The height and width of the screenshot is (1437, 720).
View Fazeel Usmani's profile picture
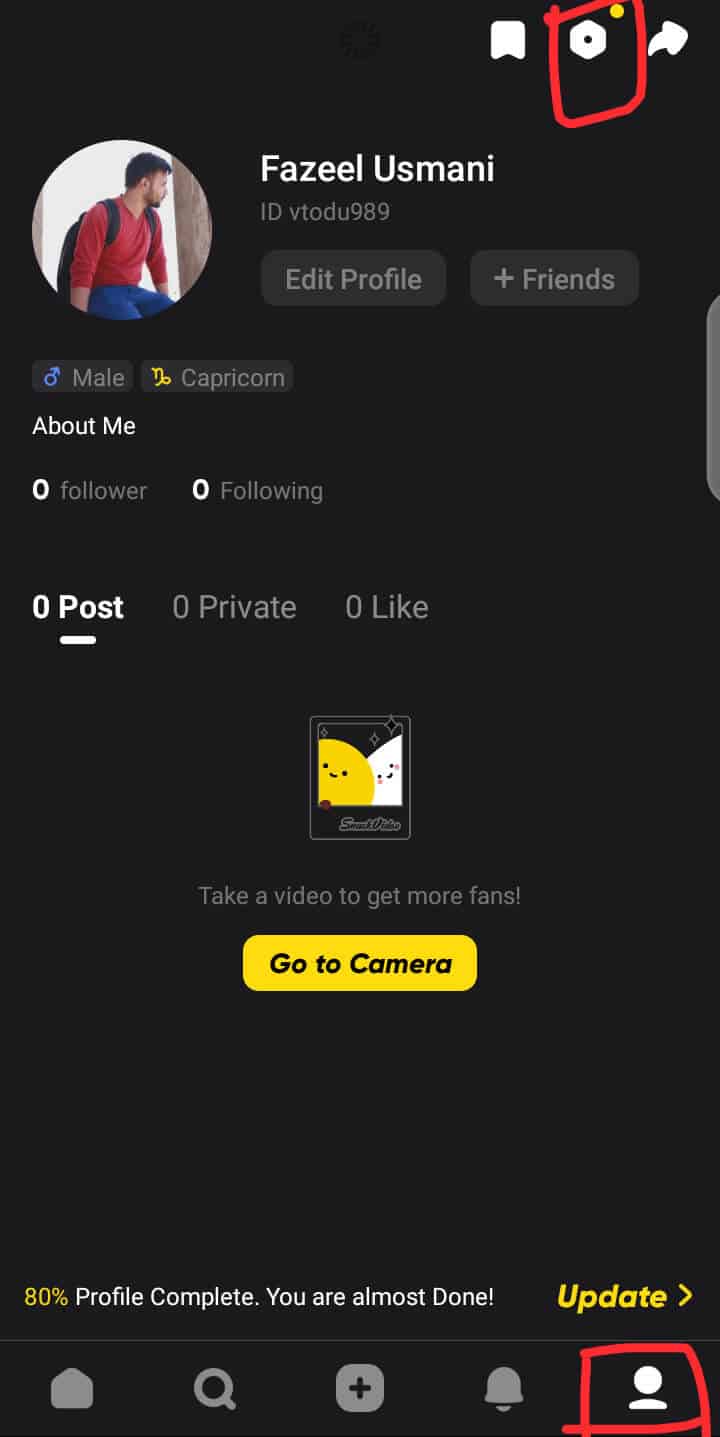(122, 230)
